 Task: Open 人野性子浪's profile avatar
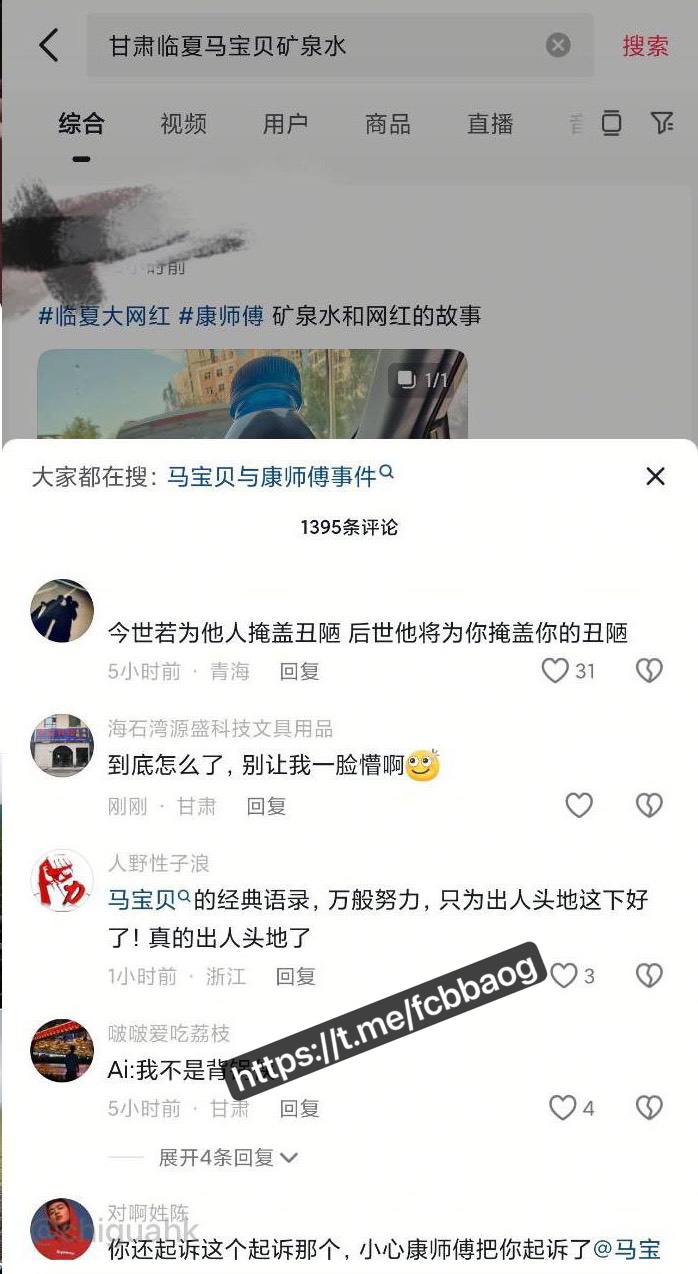(62, 880)
